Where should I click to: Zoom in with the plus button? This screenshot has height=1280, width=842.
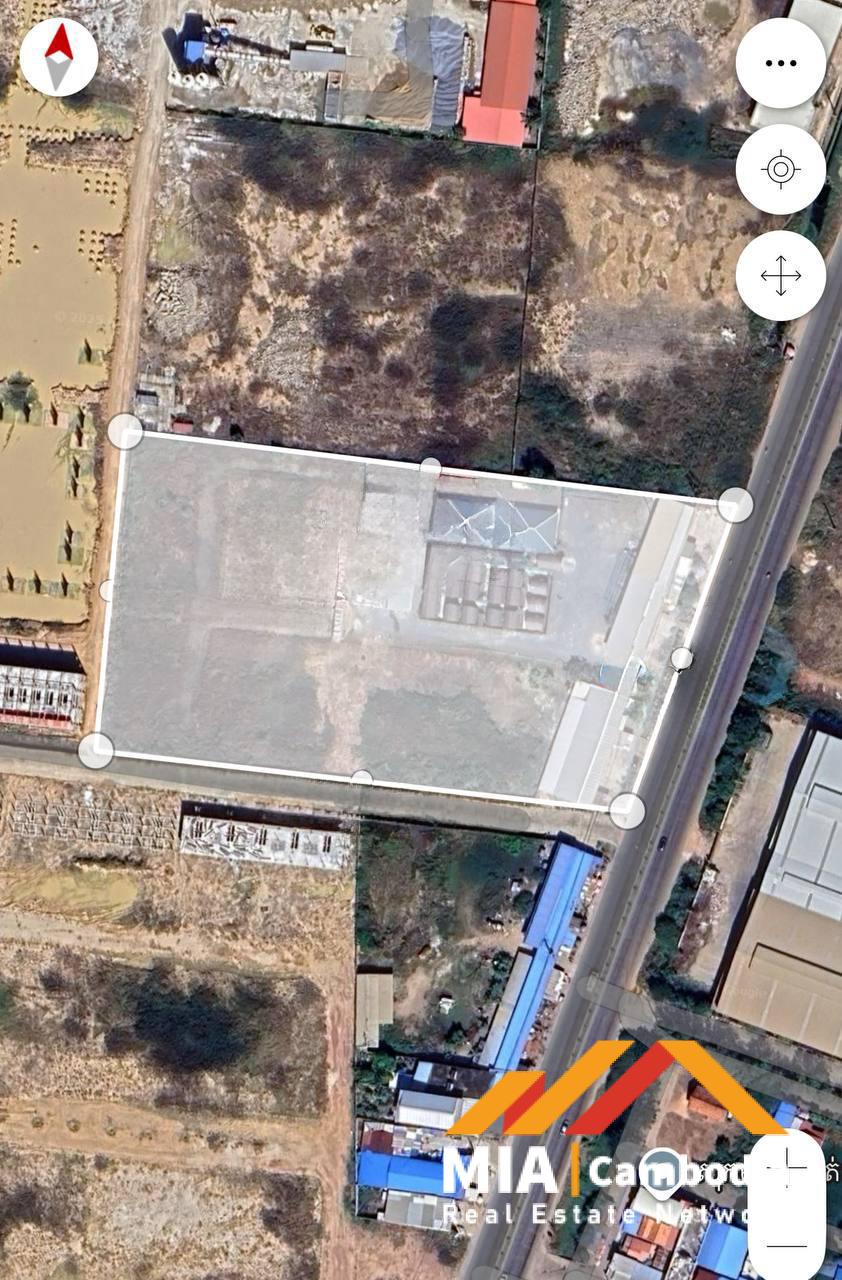coord(787,1167)
